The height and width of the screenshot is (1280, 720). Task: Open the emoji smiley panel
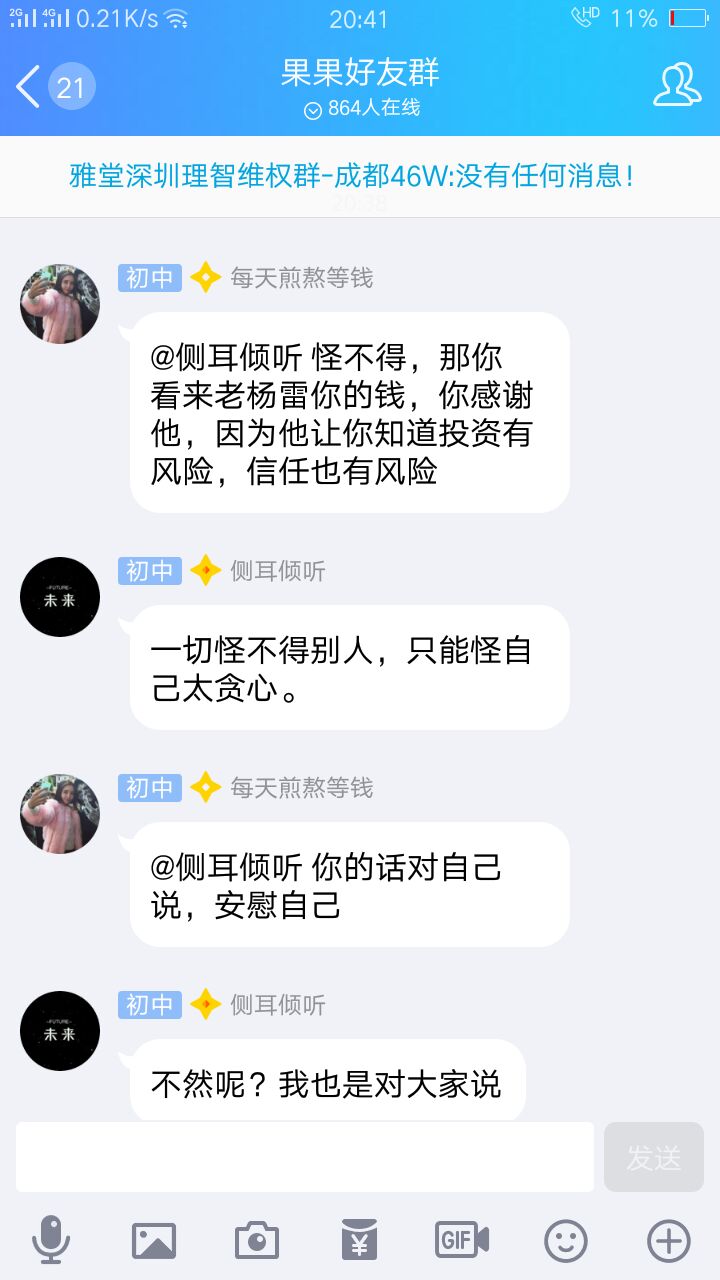[566, 1241]
